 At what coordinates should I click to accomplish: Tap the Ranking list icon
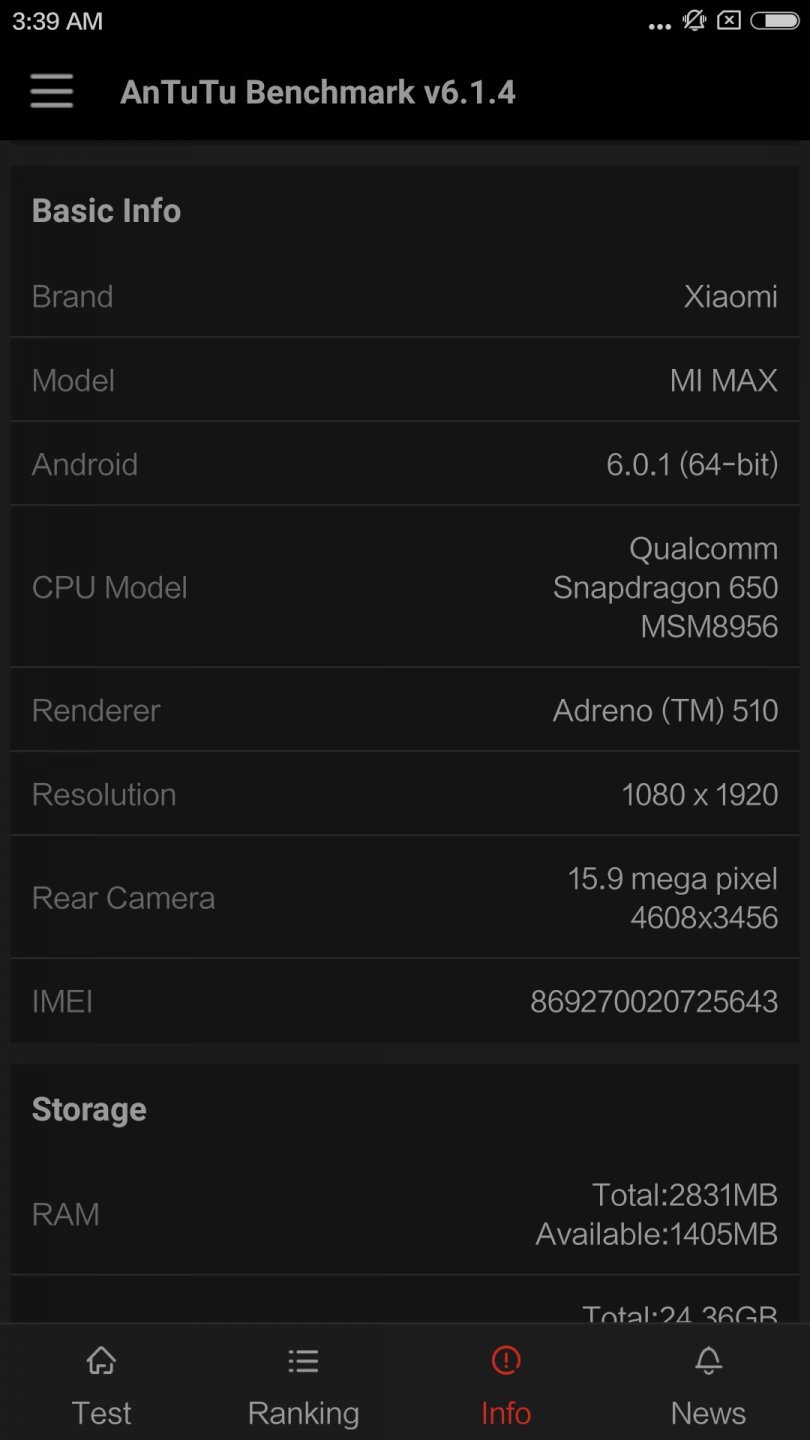tap(303, 1361)
